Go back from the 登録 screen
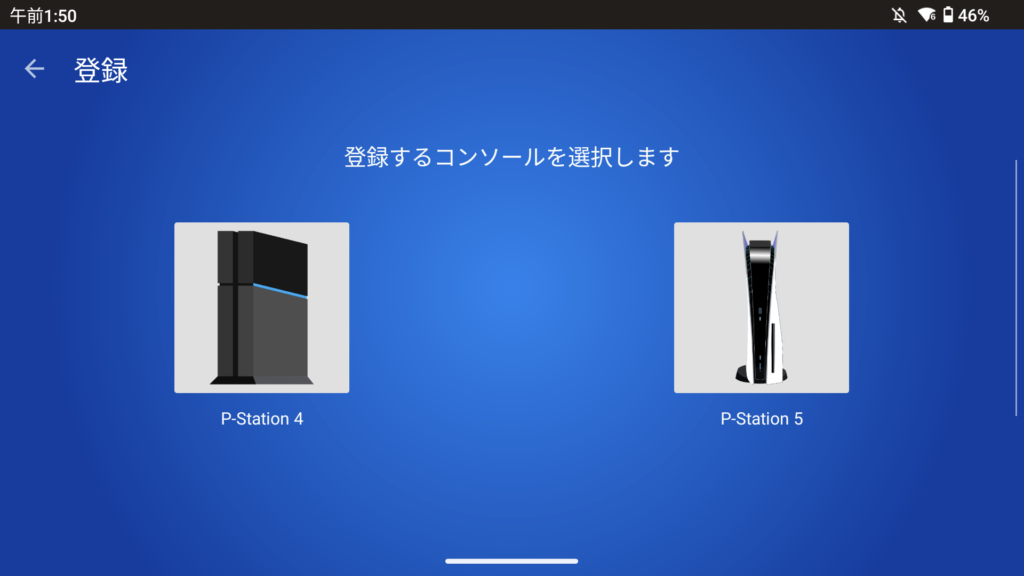Image resolution: width=1024 pixels, height=576 pixels. tap(35, 69)
